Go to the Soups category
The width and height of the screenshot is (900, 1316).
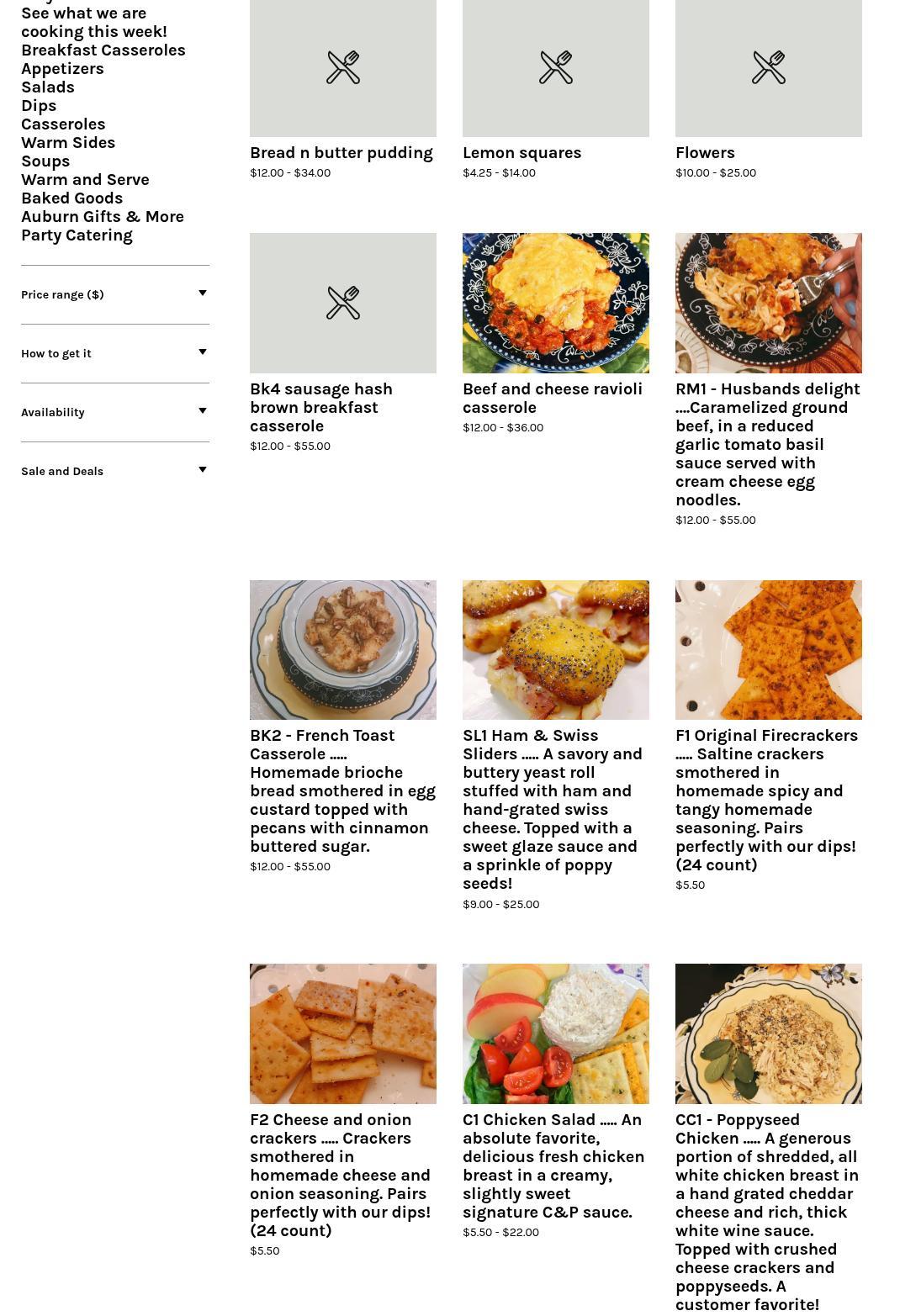(45, 161)
